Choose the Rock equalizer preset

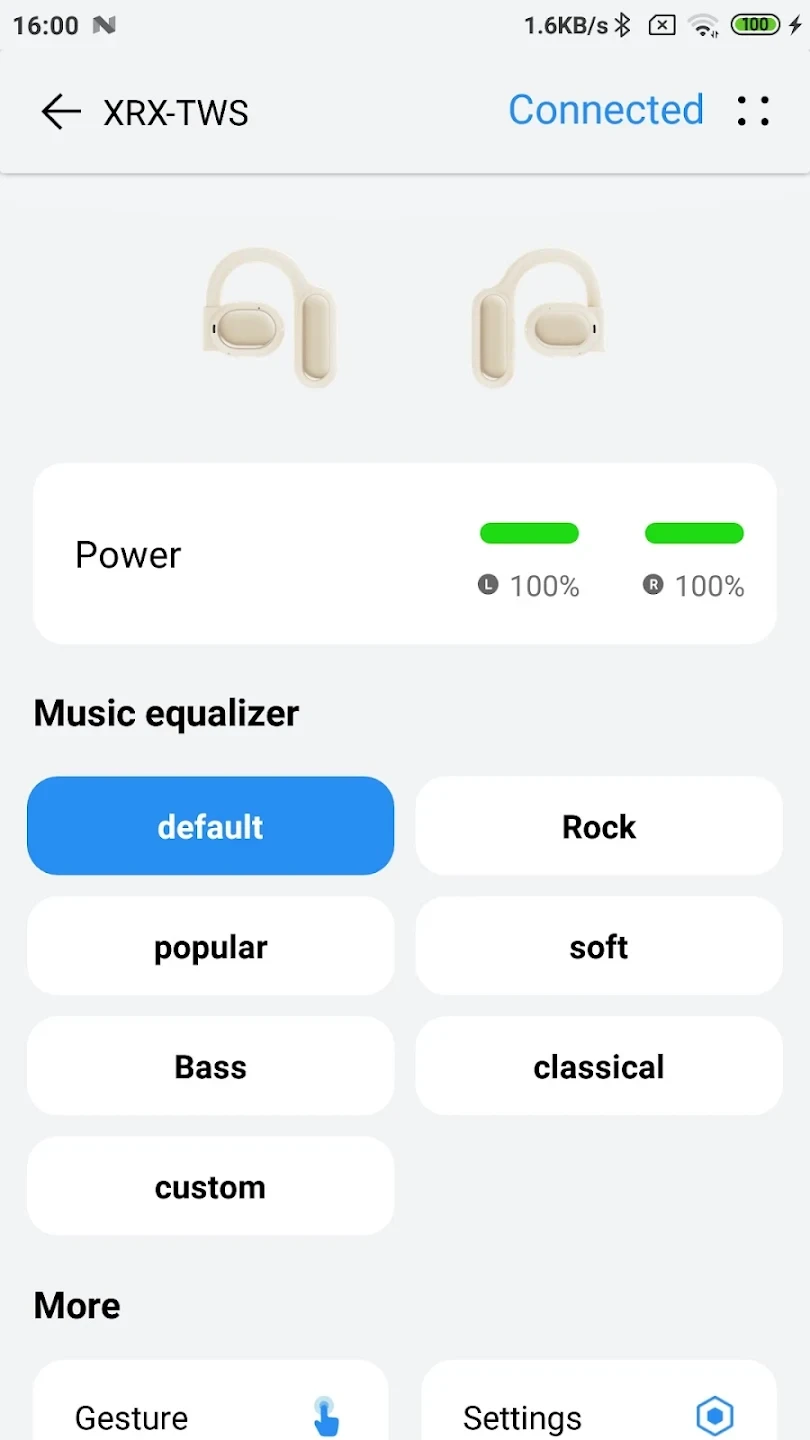click(x=598, y=826)
